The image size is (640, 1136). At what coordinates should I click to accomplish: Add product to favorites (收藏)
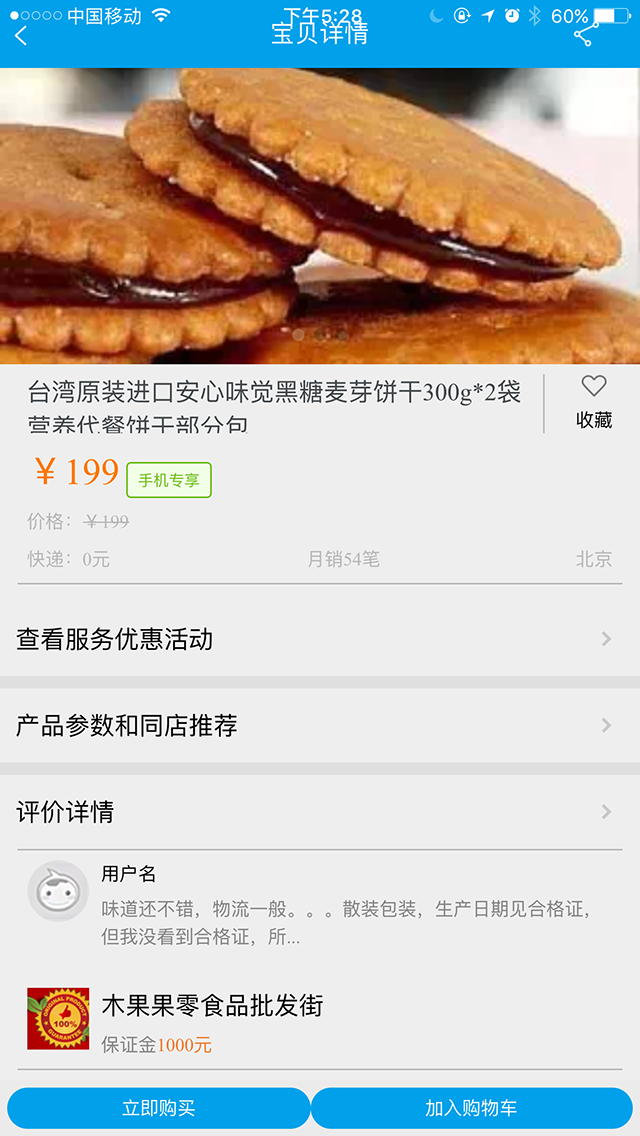[594, 402]
